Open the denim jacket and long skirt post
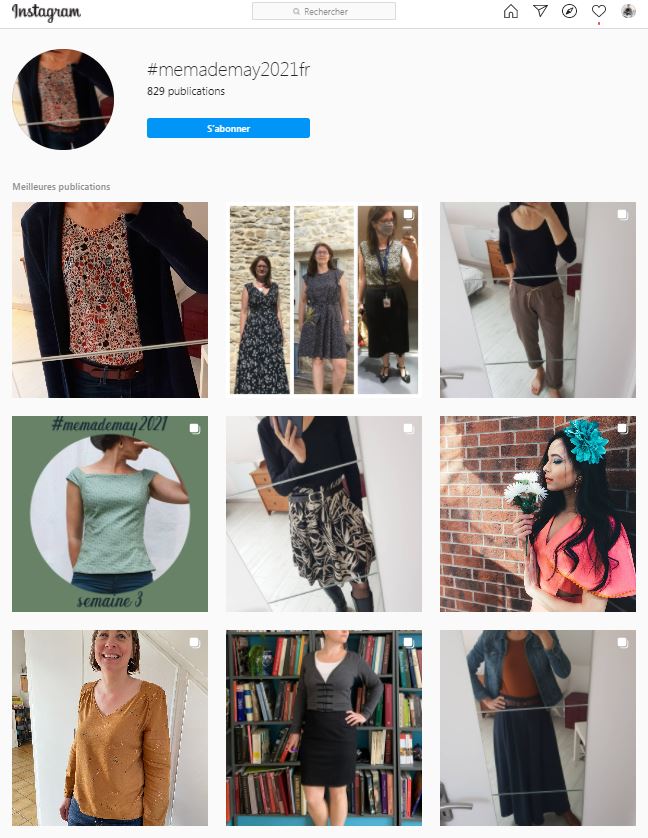Viewport: 648px width, 838px height. click(538, 728)
